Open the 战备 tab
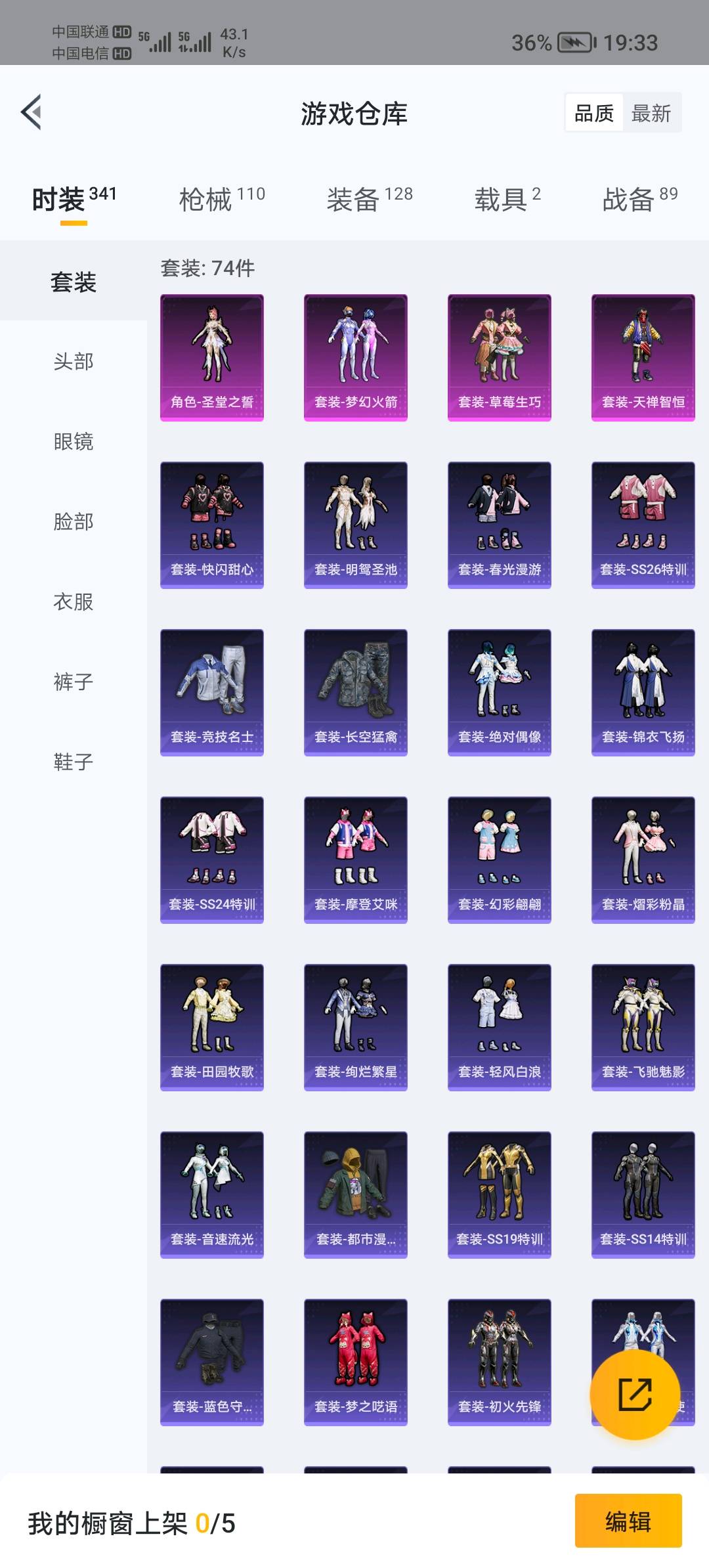Image resolution: width=709 pixels, height=1568 pixels. tap(640, 199)
